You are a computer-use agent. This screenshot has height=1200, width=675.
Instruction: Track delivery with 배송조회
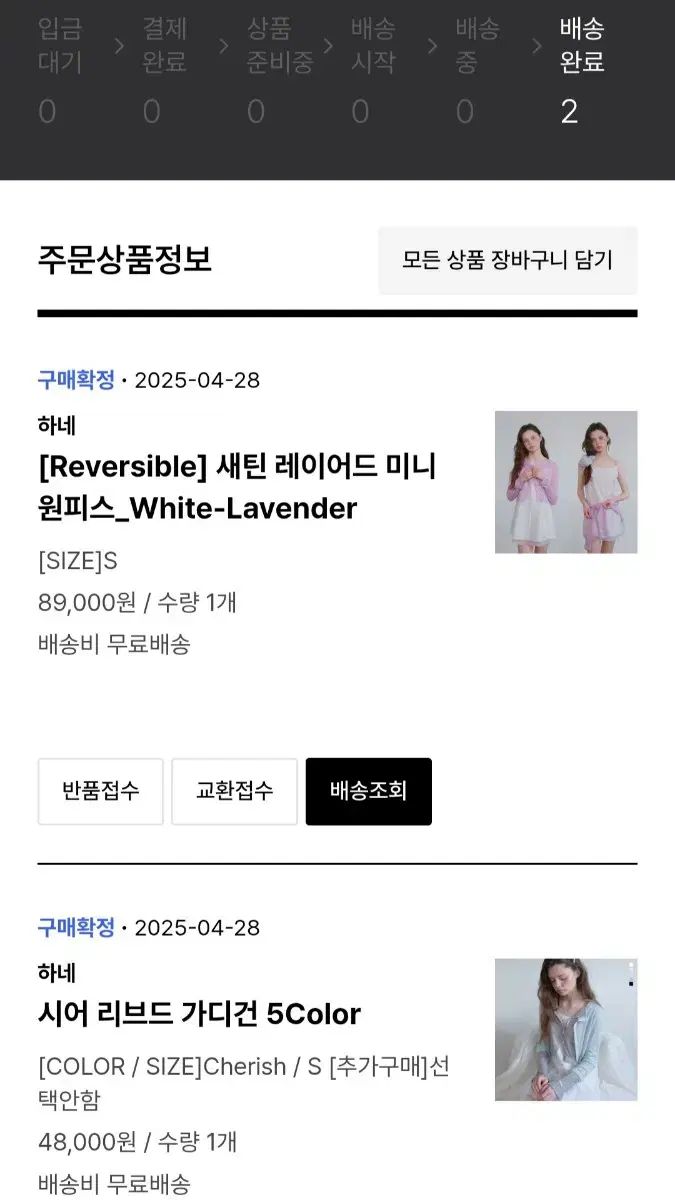coord(368,791)
